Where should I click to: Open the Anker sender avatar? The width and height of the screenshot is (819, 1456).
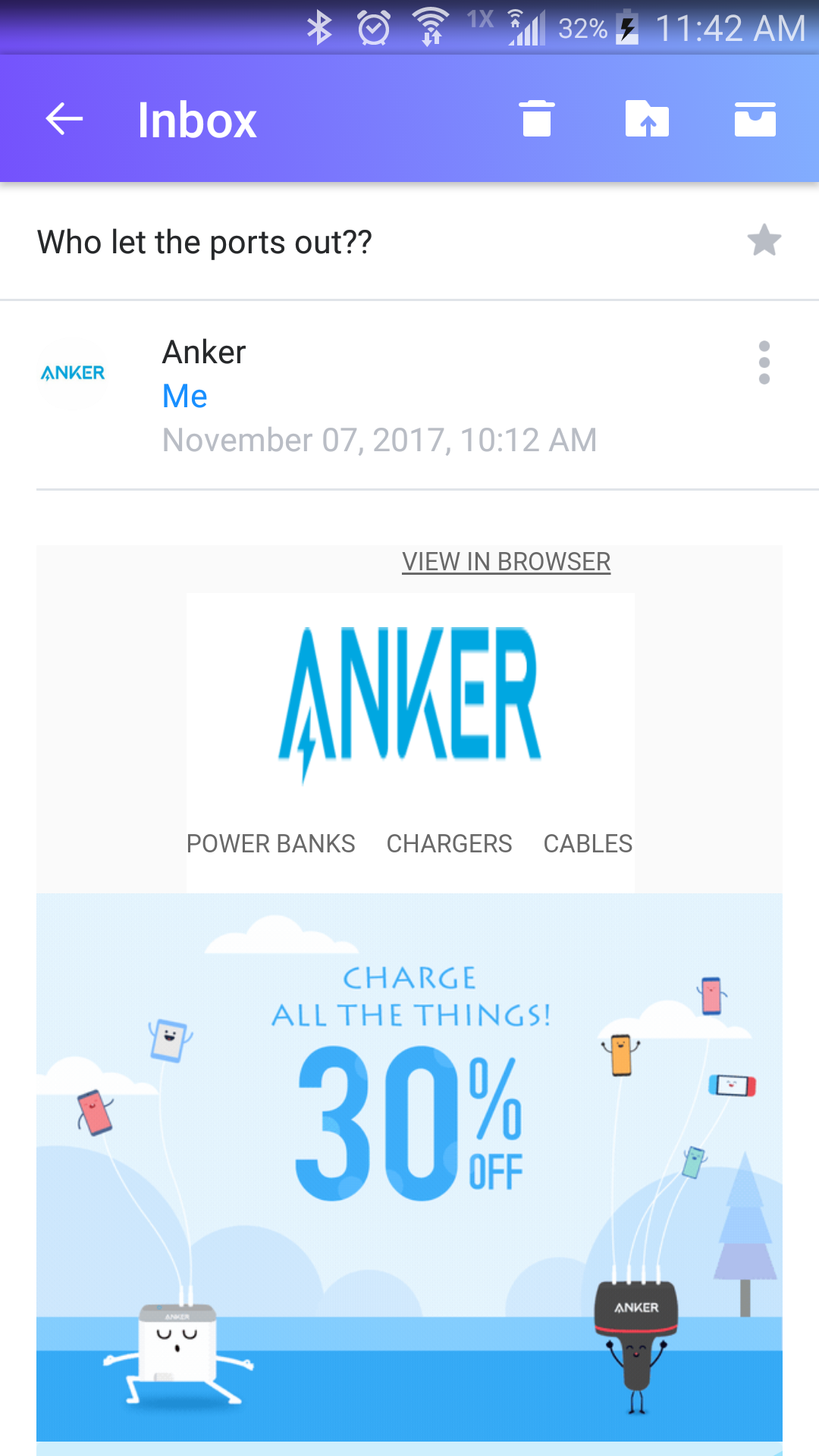point(73,373)
